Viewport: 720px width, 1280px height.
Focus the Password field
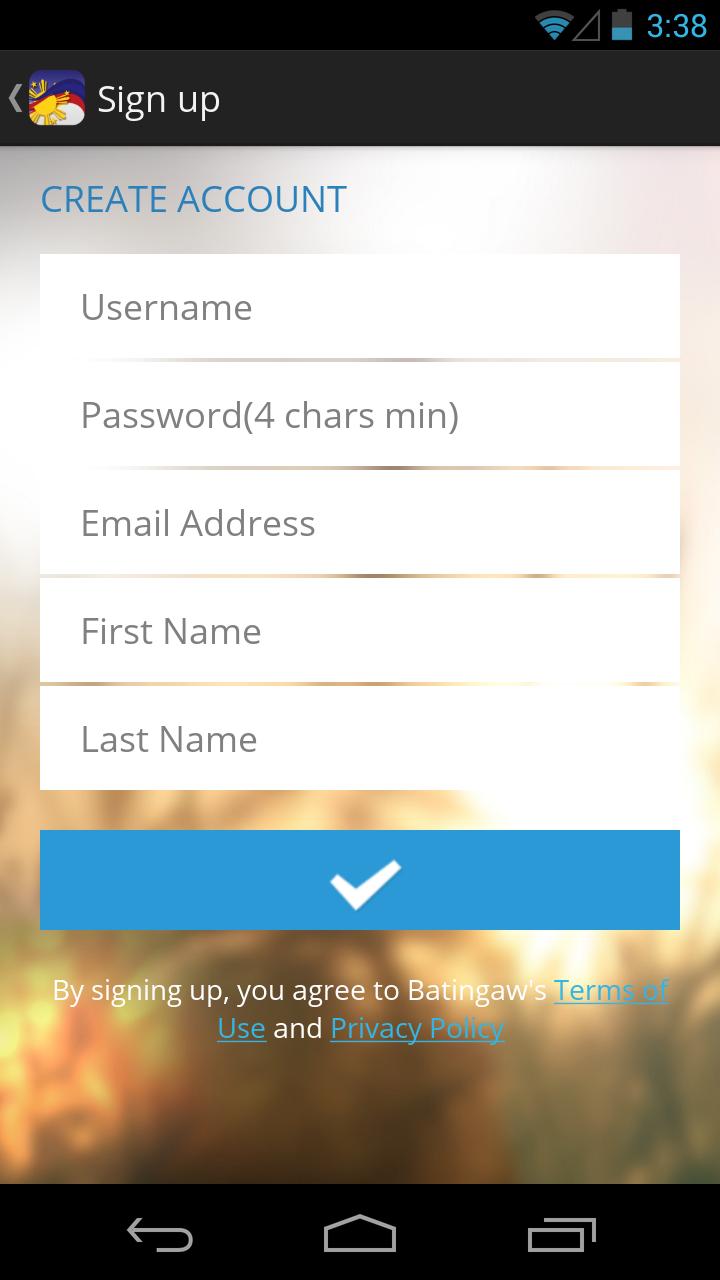[x=360, y=415]
